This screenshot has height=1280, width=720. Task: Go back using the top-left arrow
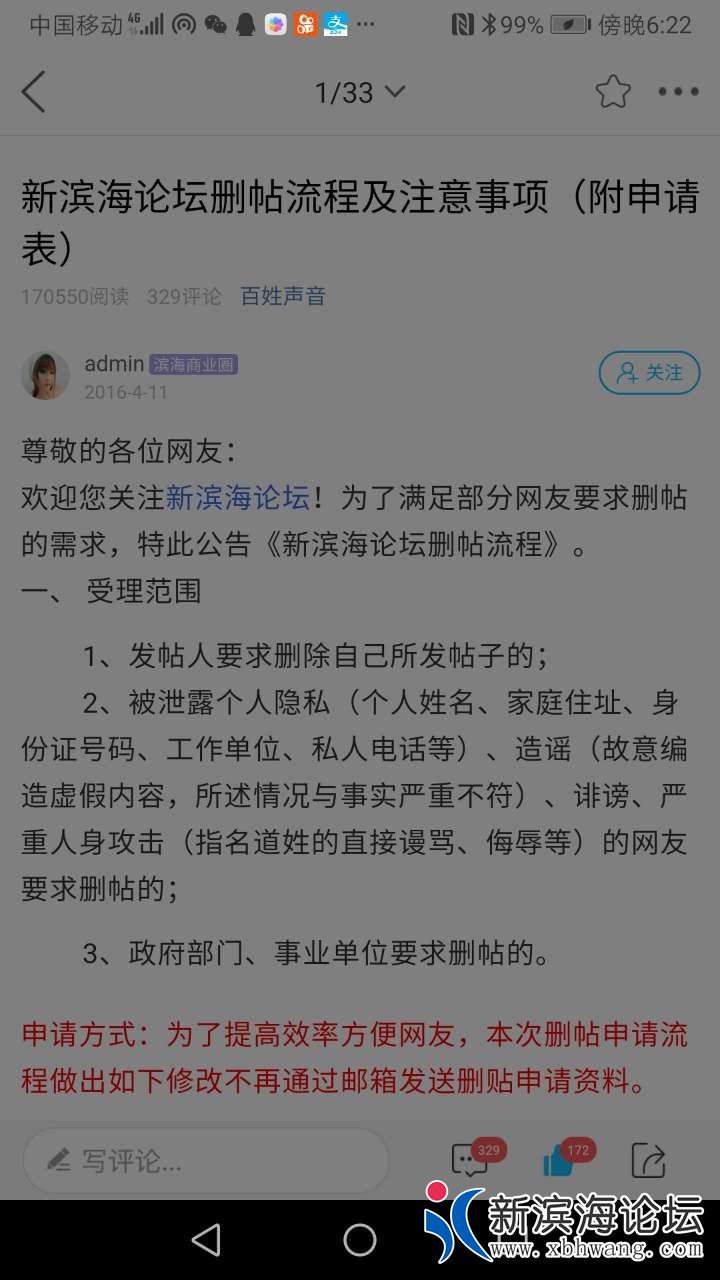[34, 93]
